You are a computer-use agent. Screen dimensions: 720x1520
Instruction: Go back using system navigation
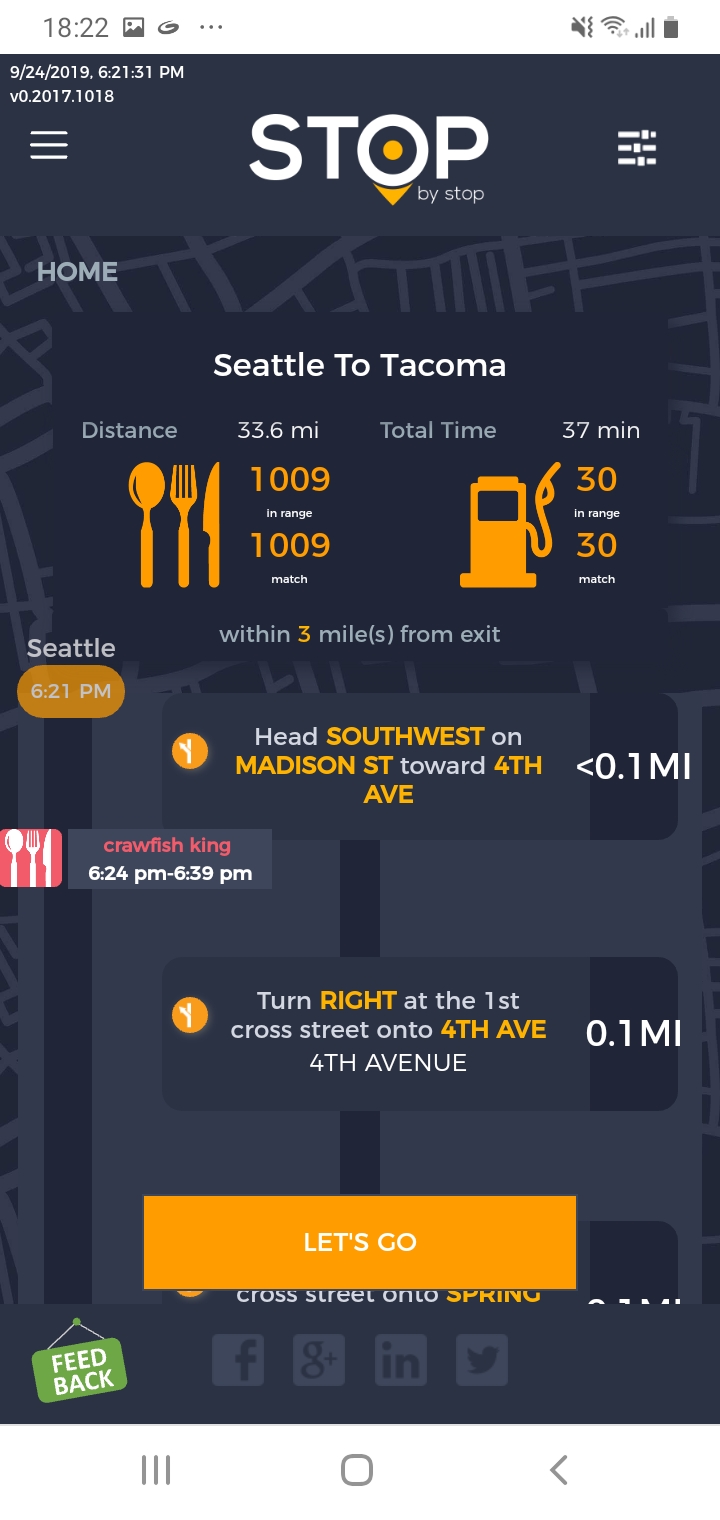pos(558,1470)
